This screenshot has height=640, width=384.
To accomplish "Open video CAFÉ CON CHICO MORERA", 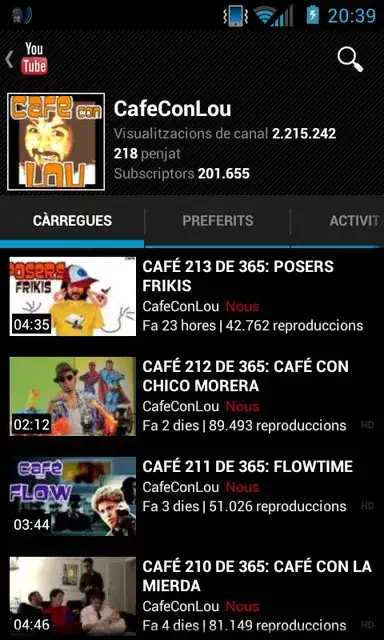I will pos(192,396).
